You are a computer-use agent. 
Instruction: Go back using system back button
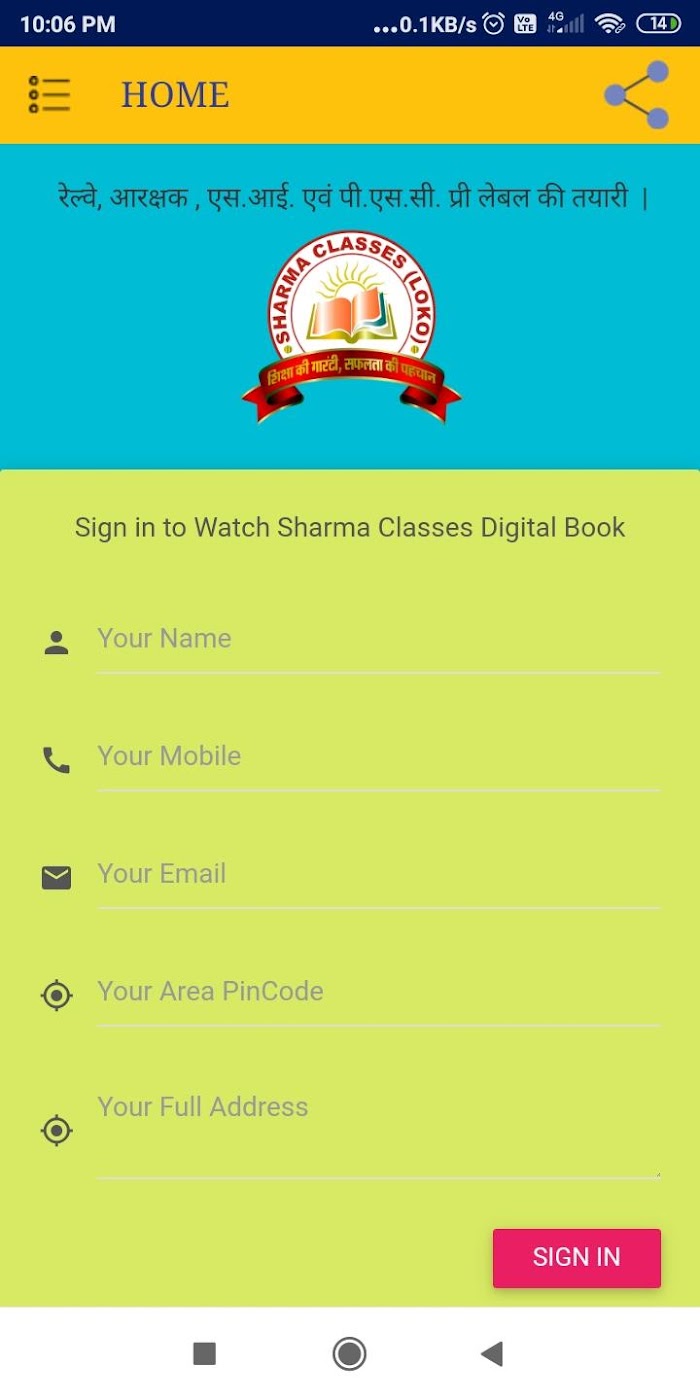[491, 1354]
